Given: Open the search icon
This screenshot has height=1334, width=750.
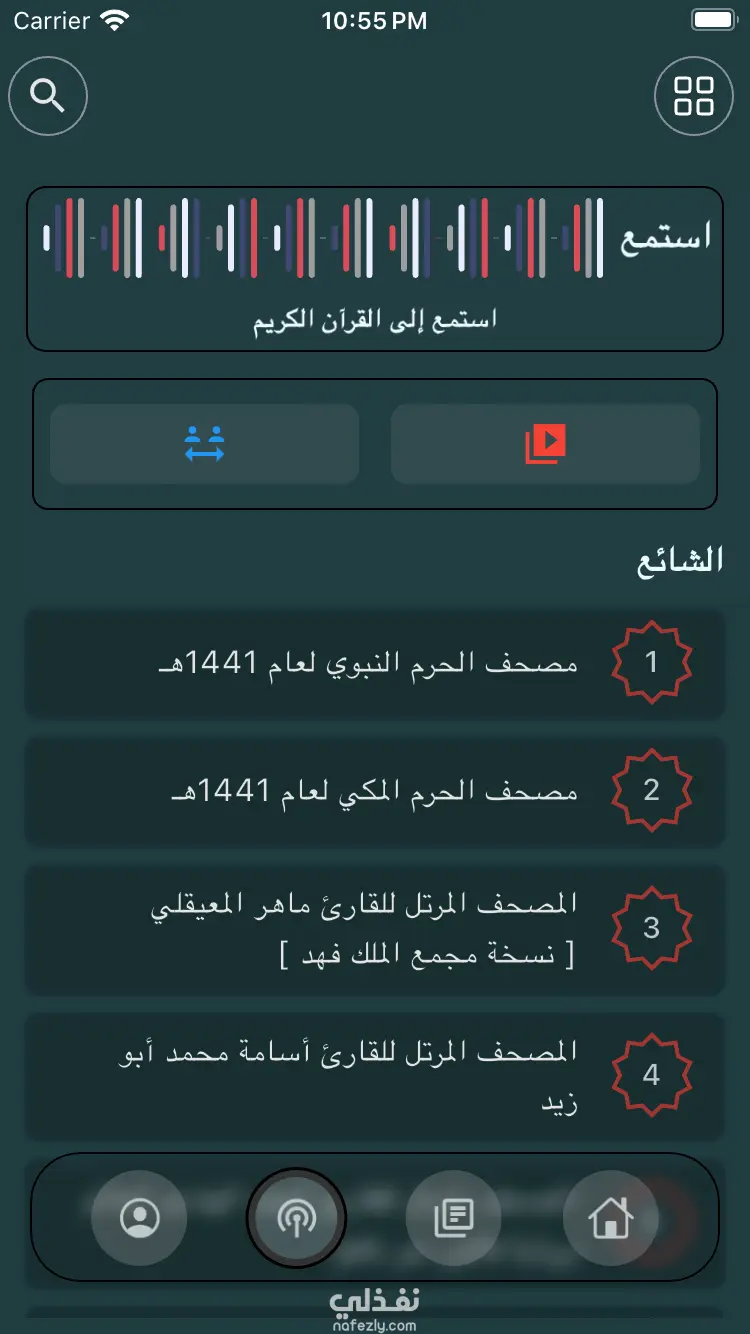Looking at the screenshot, I should coord(48,96).
